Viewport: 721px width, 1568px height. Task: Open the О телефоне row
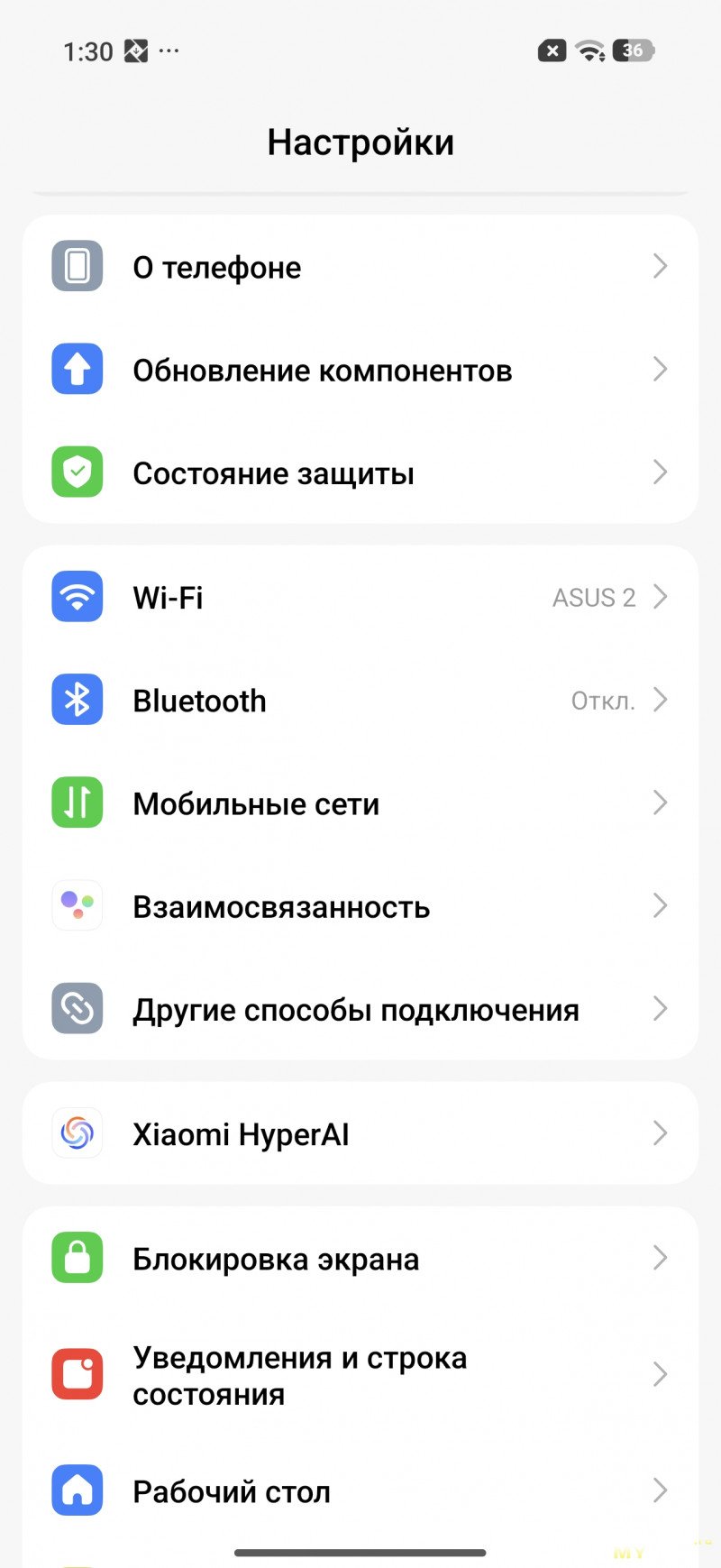pos(360,267)
